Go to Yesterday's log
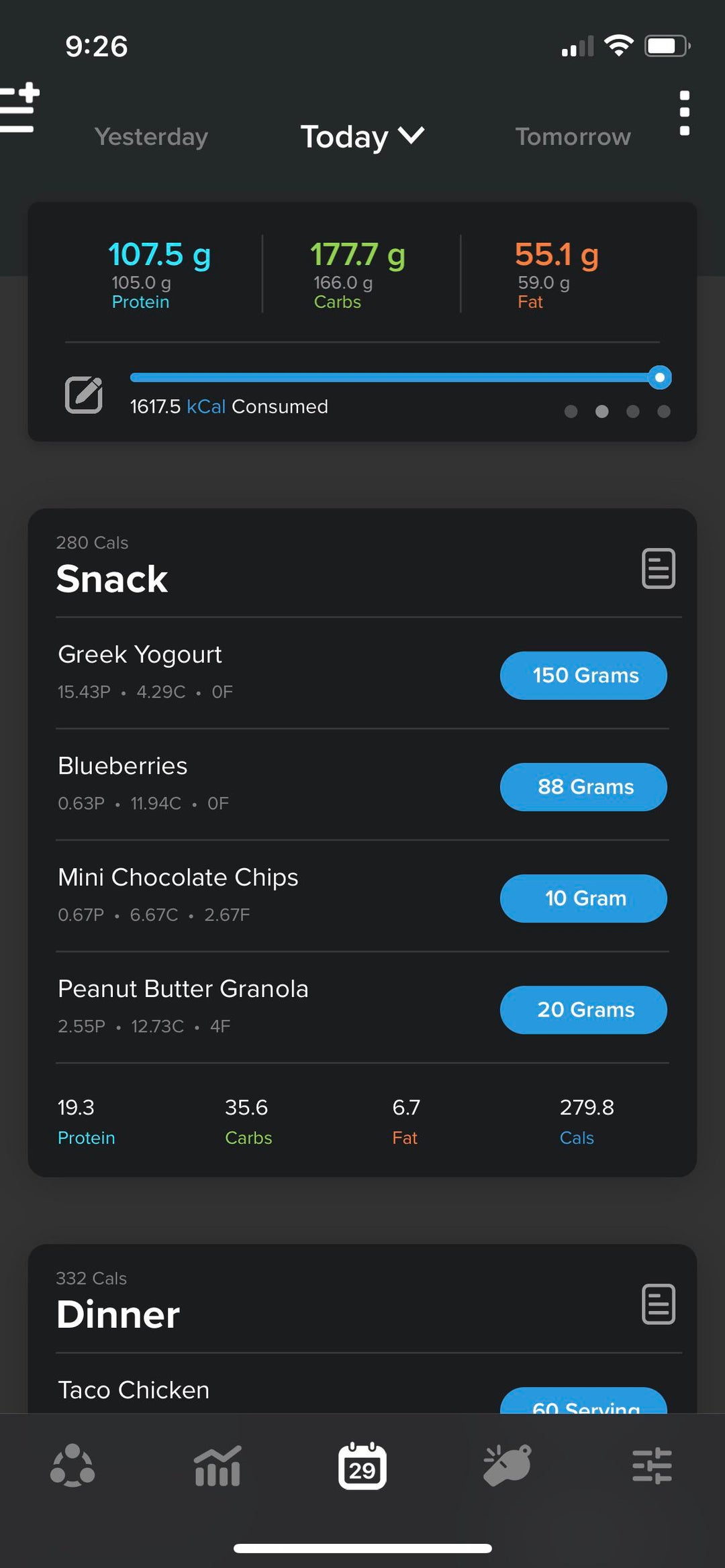Image resolution: width=725 pixels, height=1568 pixels. pos(151,137)
